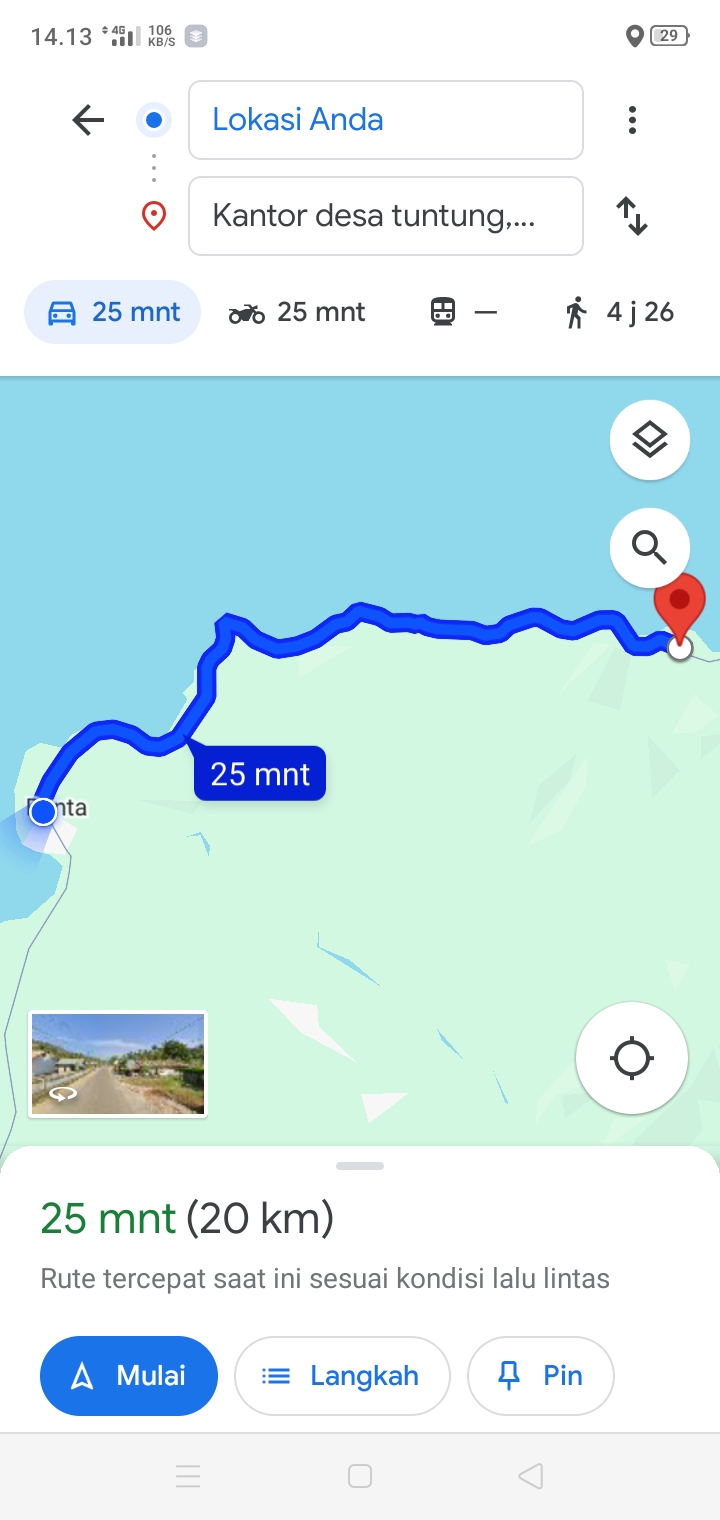The width and height of the screenshot is (720, 1520).
Task: Open the Street View thumbnail
Action: (118, 1063)
